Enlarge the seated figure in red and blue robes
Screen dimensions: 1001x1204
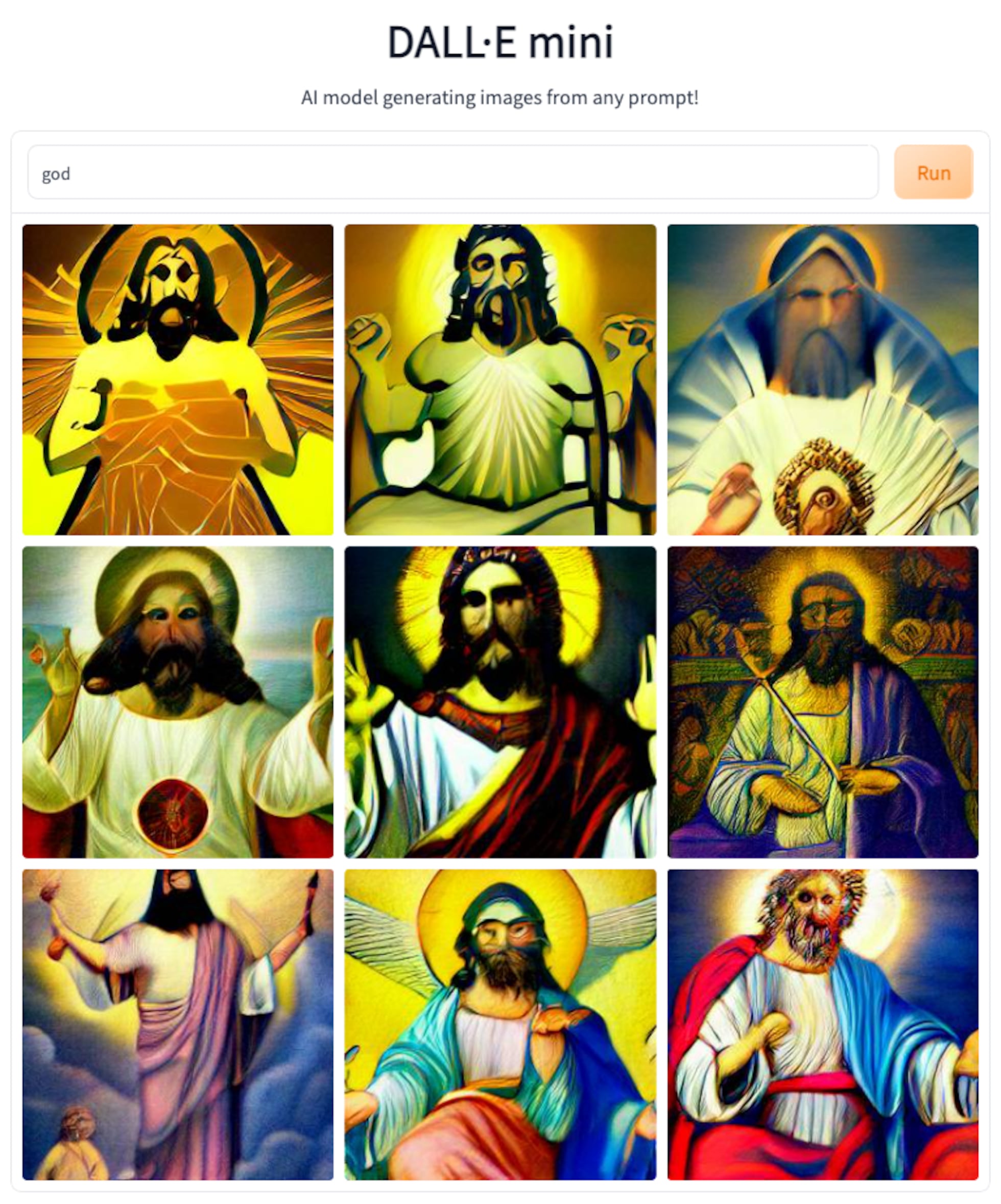tap(822, 1025)
